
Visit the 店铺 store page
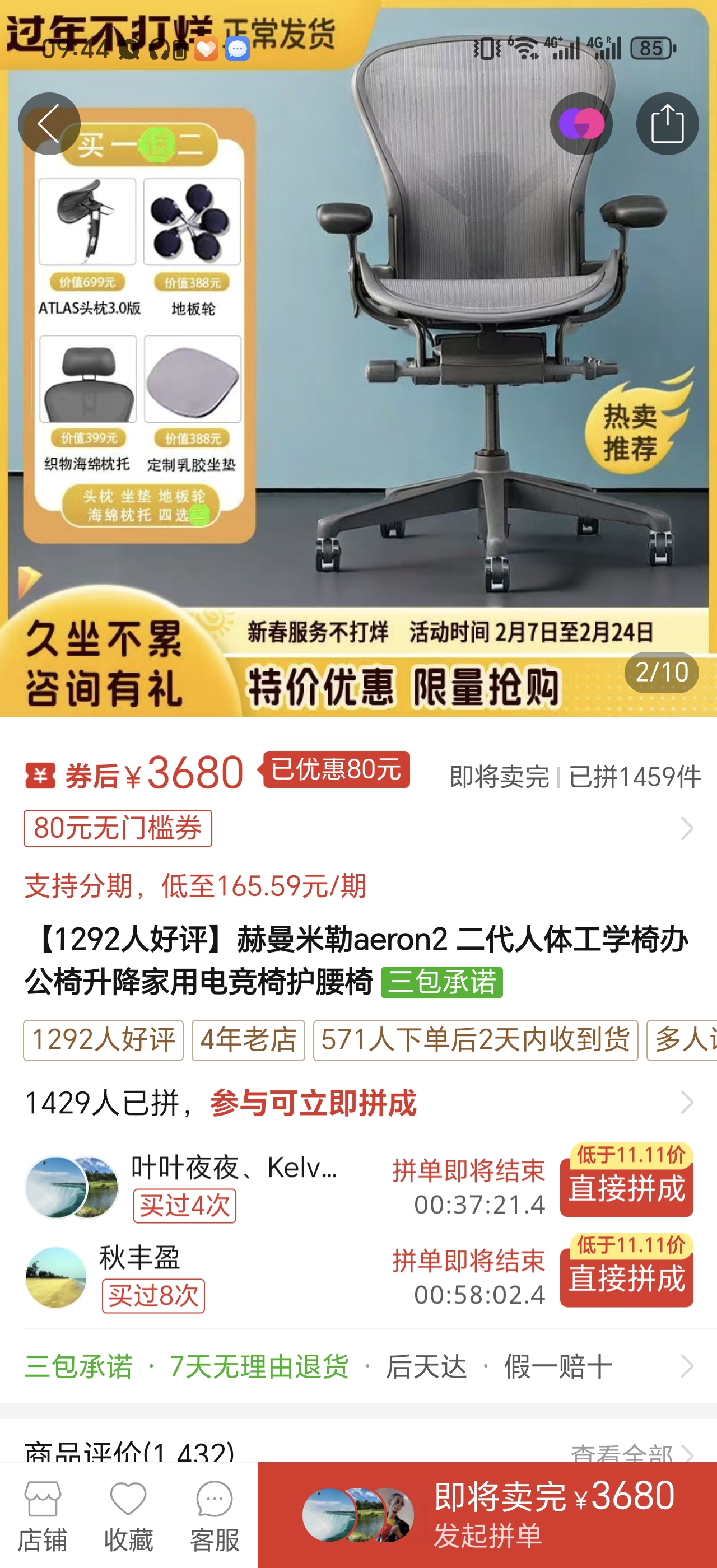pyautogui.click(x=43, y=1516)
